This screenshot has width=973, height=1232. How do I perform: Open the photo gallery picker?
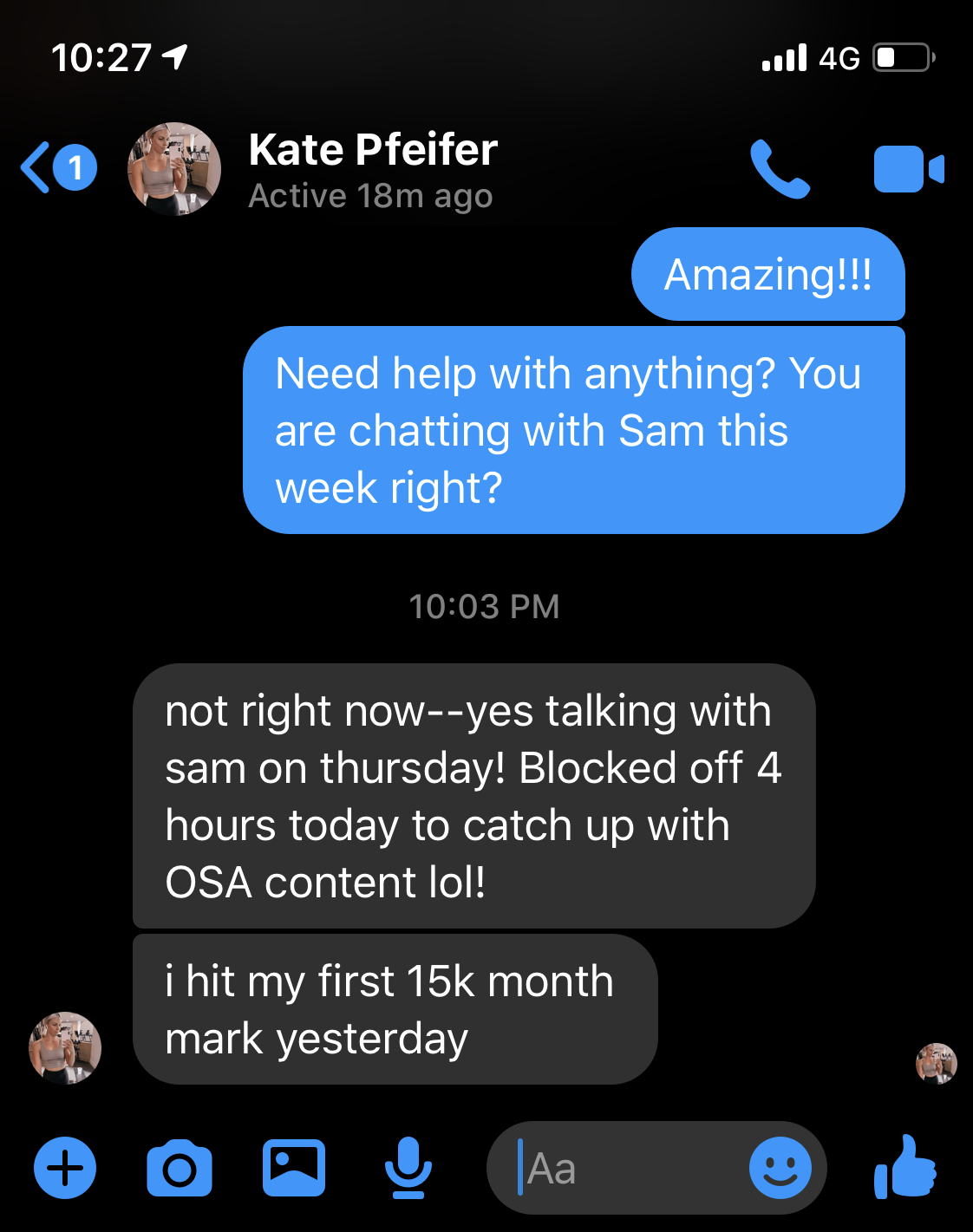pos(294,1168)
